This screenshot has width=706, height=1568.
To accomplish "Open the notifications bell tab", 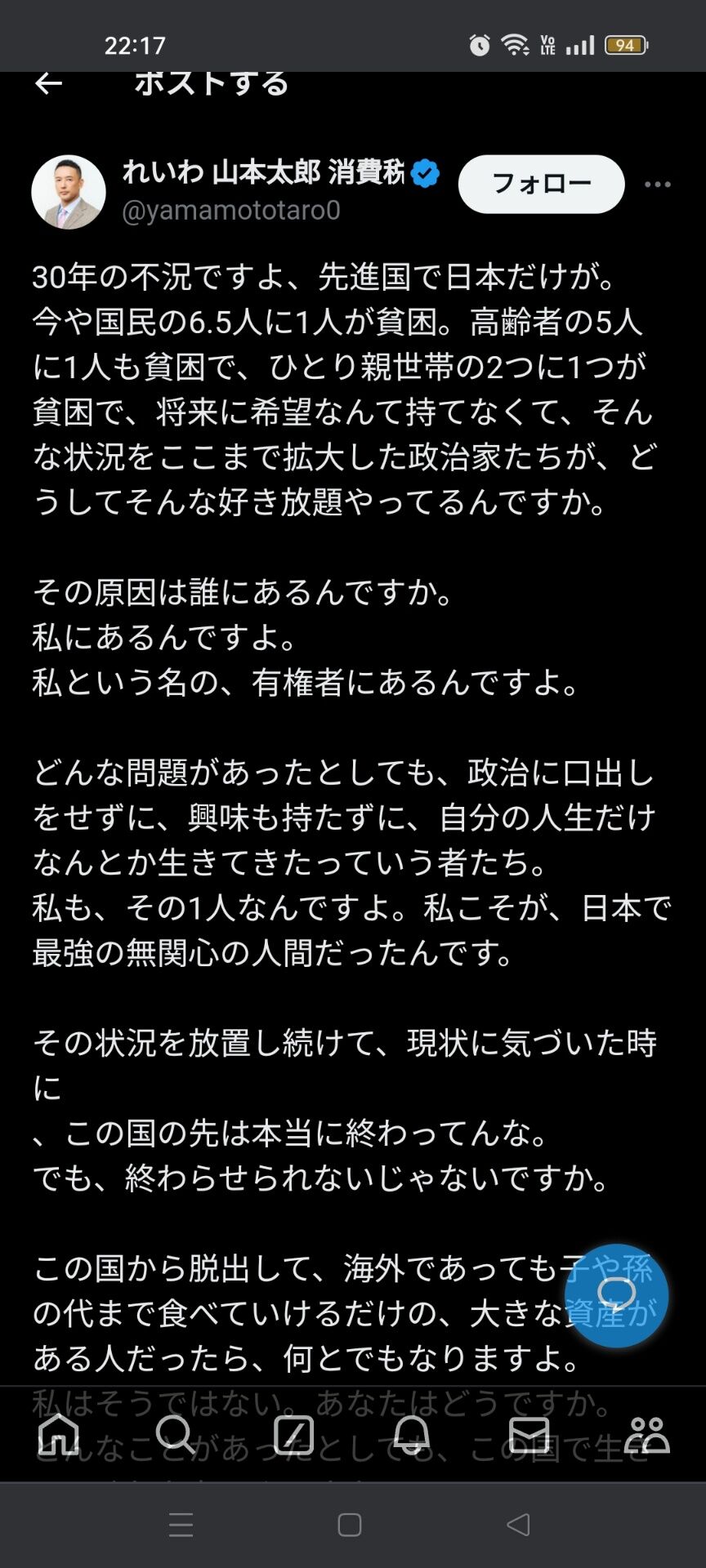I will [x=412, y=1434].
